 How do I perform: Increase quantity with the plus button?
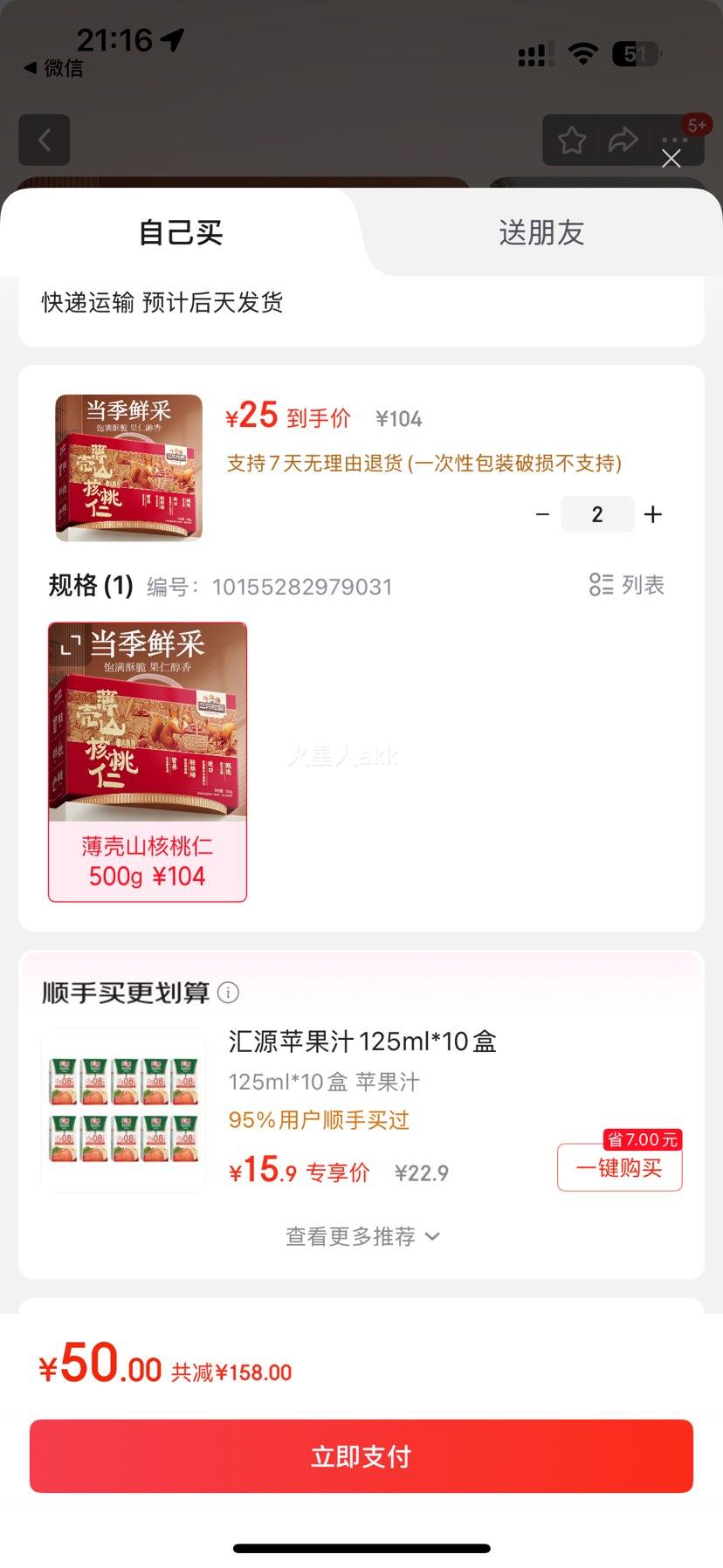pos(652,514)
